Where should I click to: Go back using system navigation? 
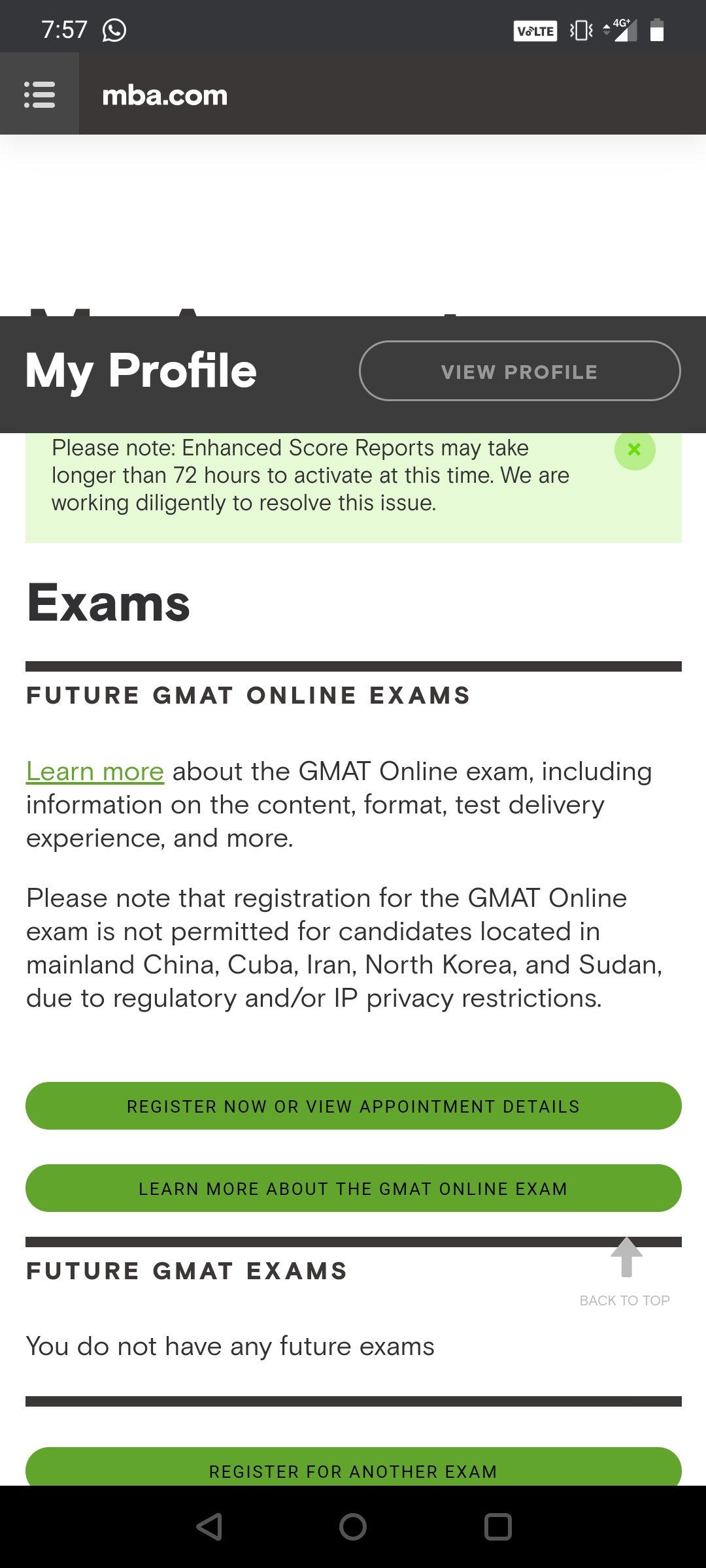point(209,1527)
